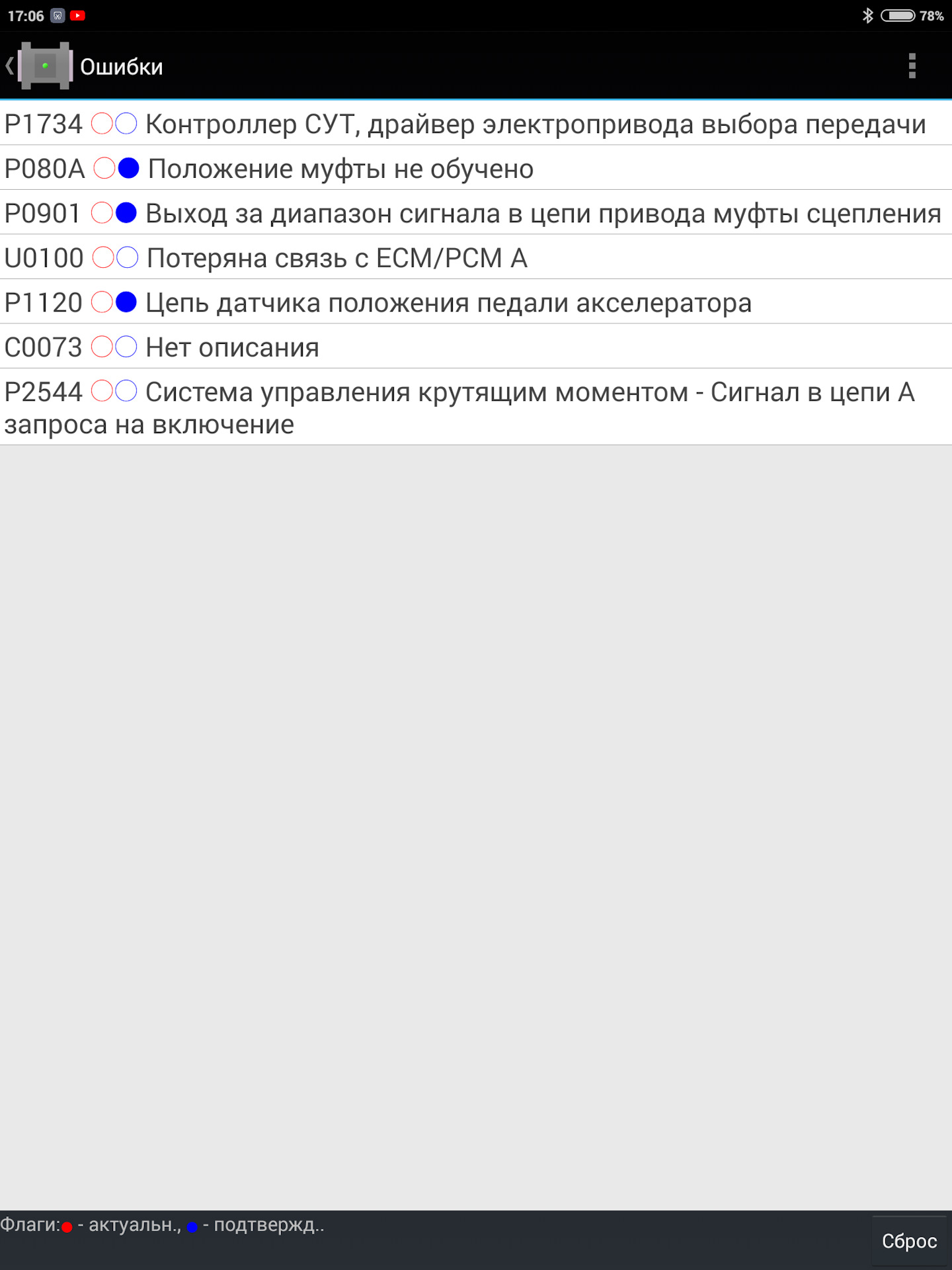
Task: Open error P2544 torque management entry
Action: pos(476,407)
